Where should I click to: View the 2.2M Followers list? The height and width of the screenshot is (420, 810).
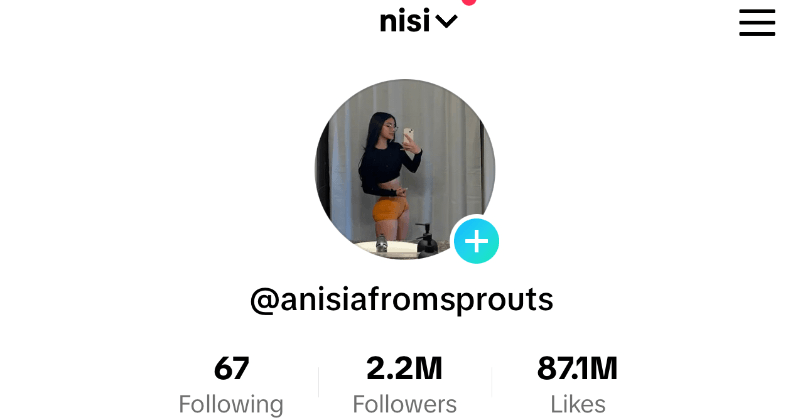point(404,385)
